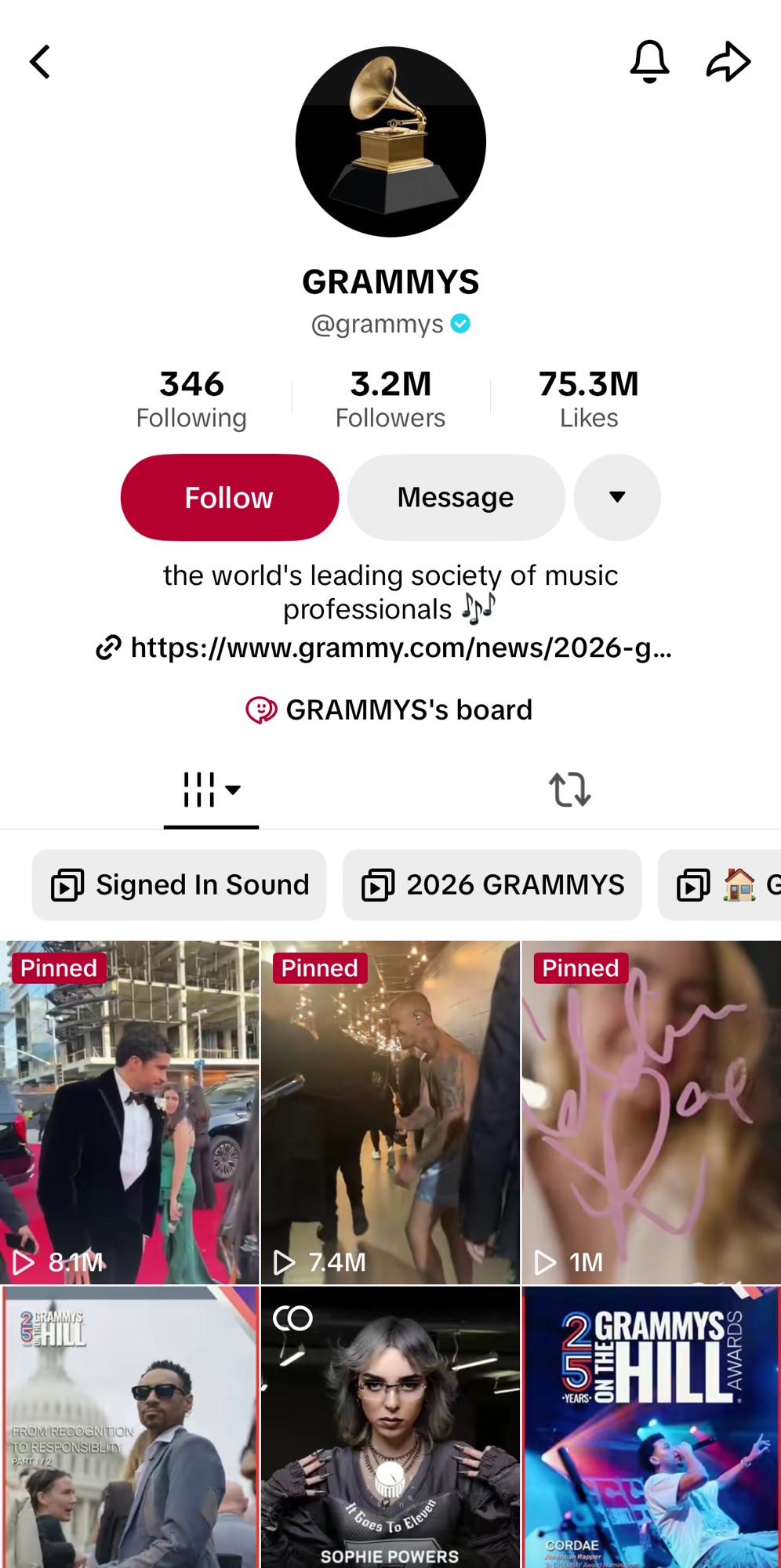Open the Signed In Sound playlist
Image resolution: width=781 pixels, height=1568 pixels.
click(179, 884)
